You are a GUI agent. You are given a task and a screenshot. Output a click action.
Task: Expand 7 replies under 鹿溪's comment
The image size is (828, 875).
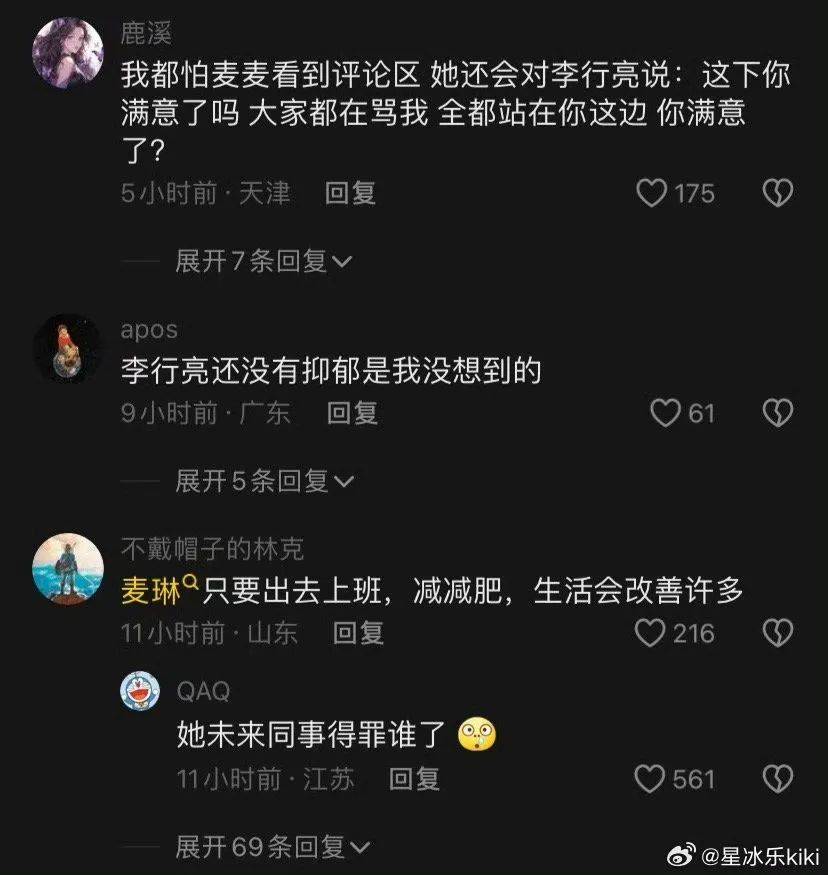click(264, 262)
